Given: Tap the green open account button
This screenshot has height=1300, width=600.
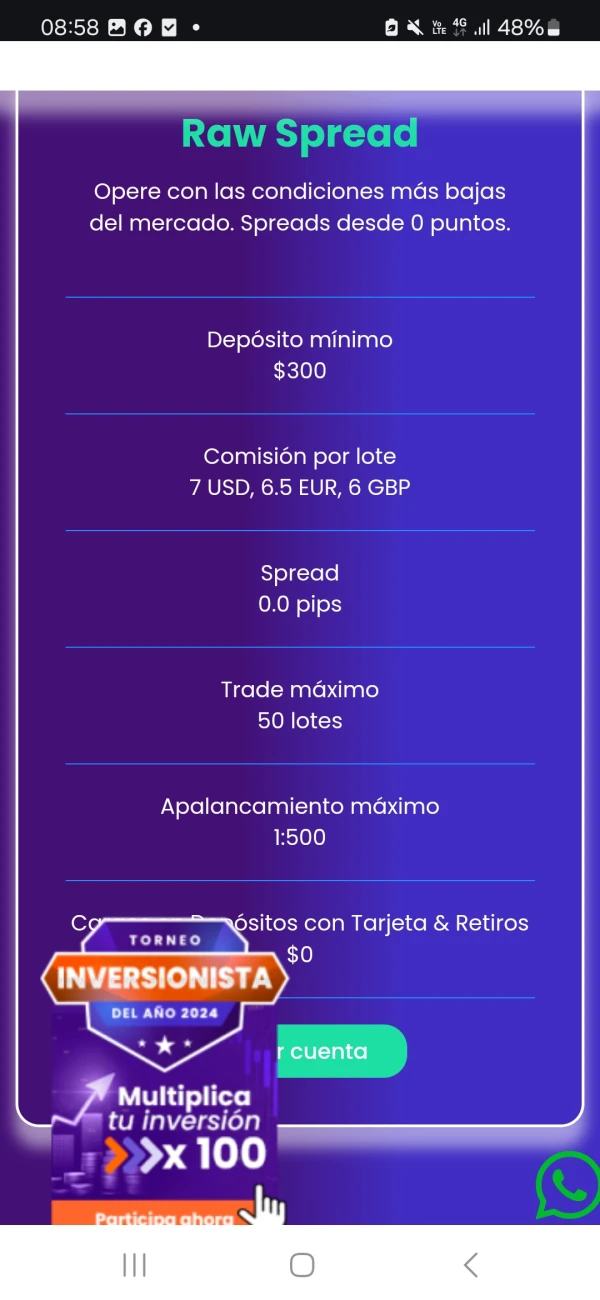Looking at the screenshot, I should [x=340, y=1051].
